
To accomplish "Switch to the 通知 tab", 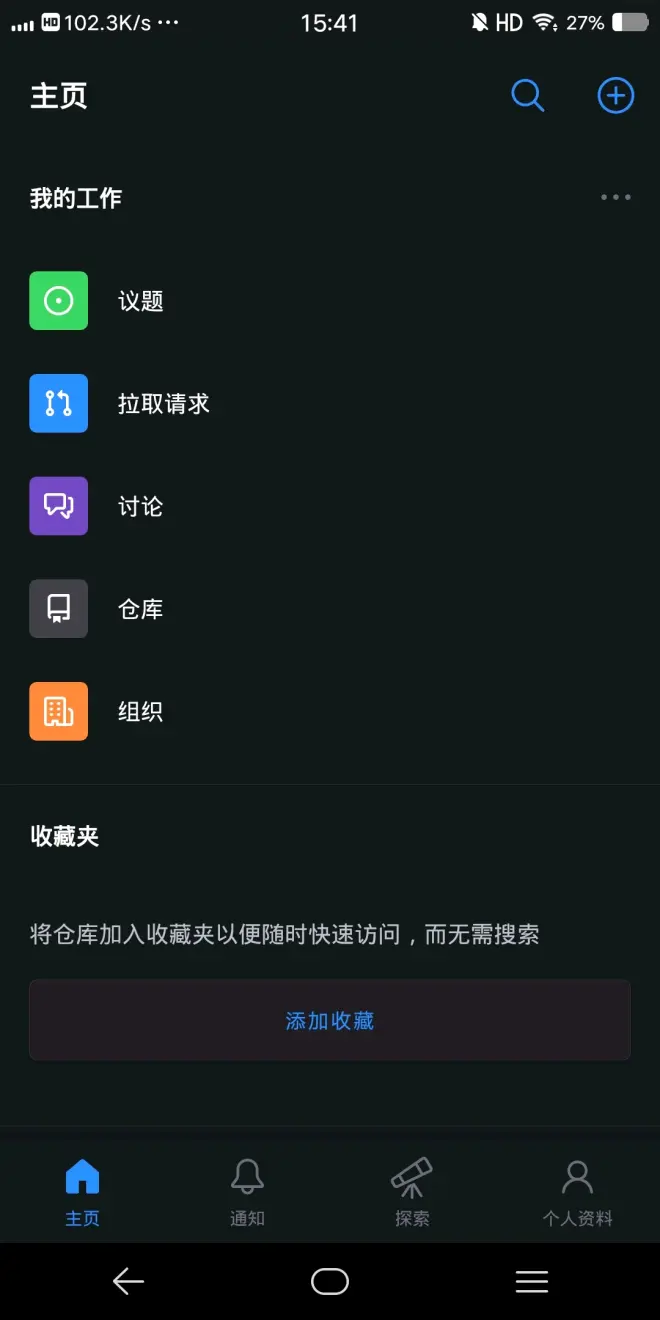I will (247, 1192).
